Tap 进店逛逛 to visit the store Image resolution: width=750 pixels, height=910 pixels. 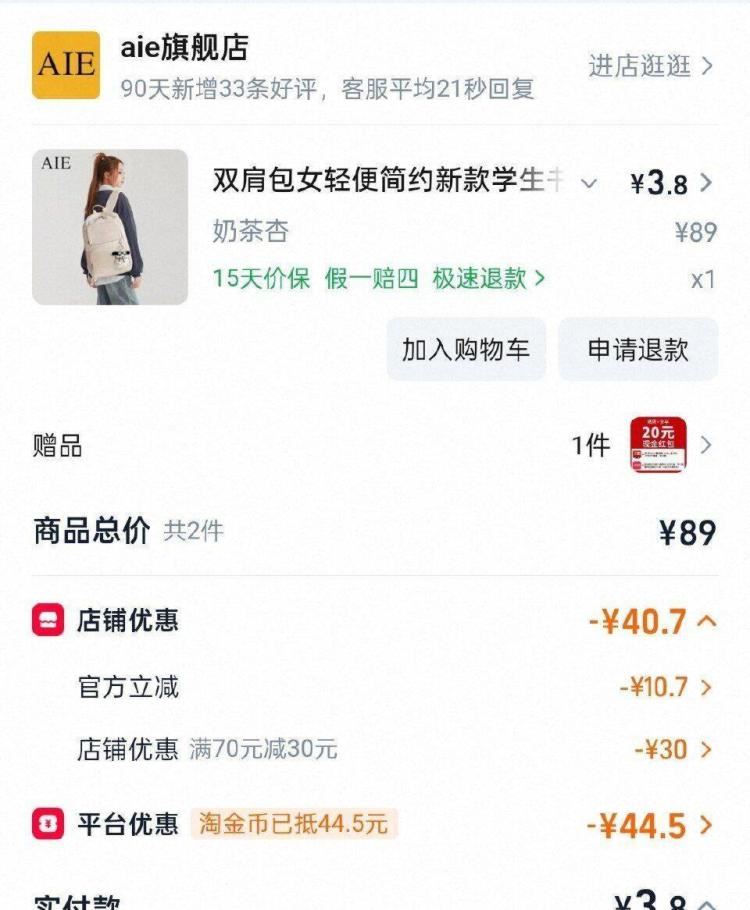tap(650, 66)
